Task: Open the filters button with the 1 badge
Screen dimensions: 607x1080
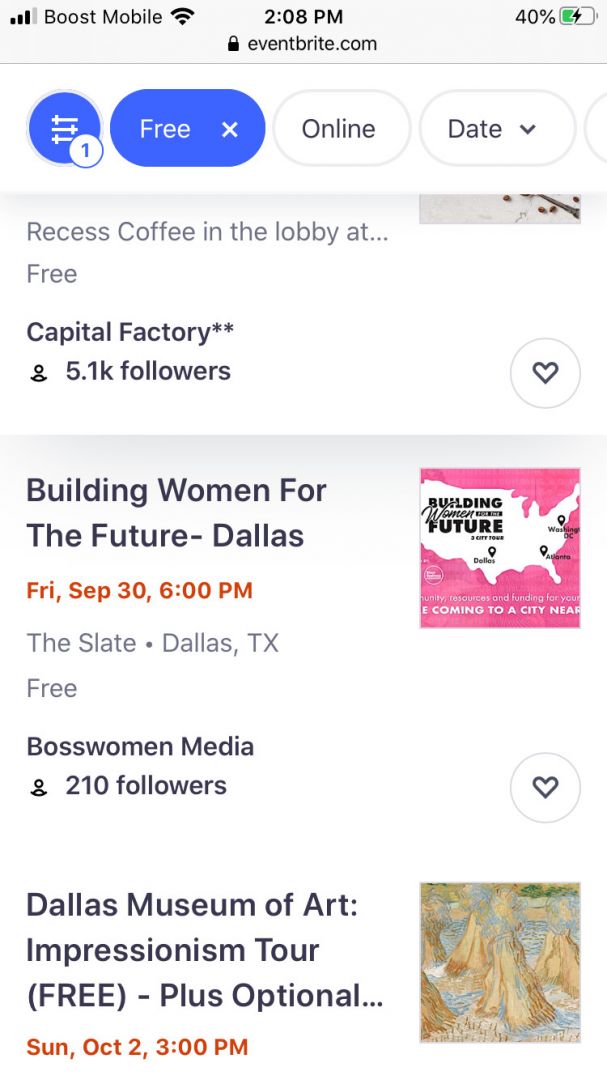Action: (x=65, y=128)
